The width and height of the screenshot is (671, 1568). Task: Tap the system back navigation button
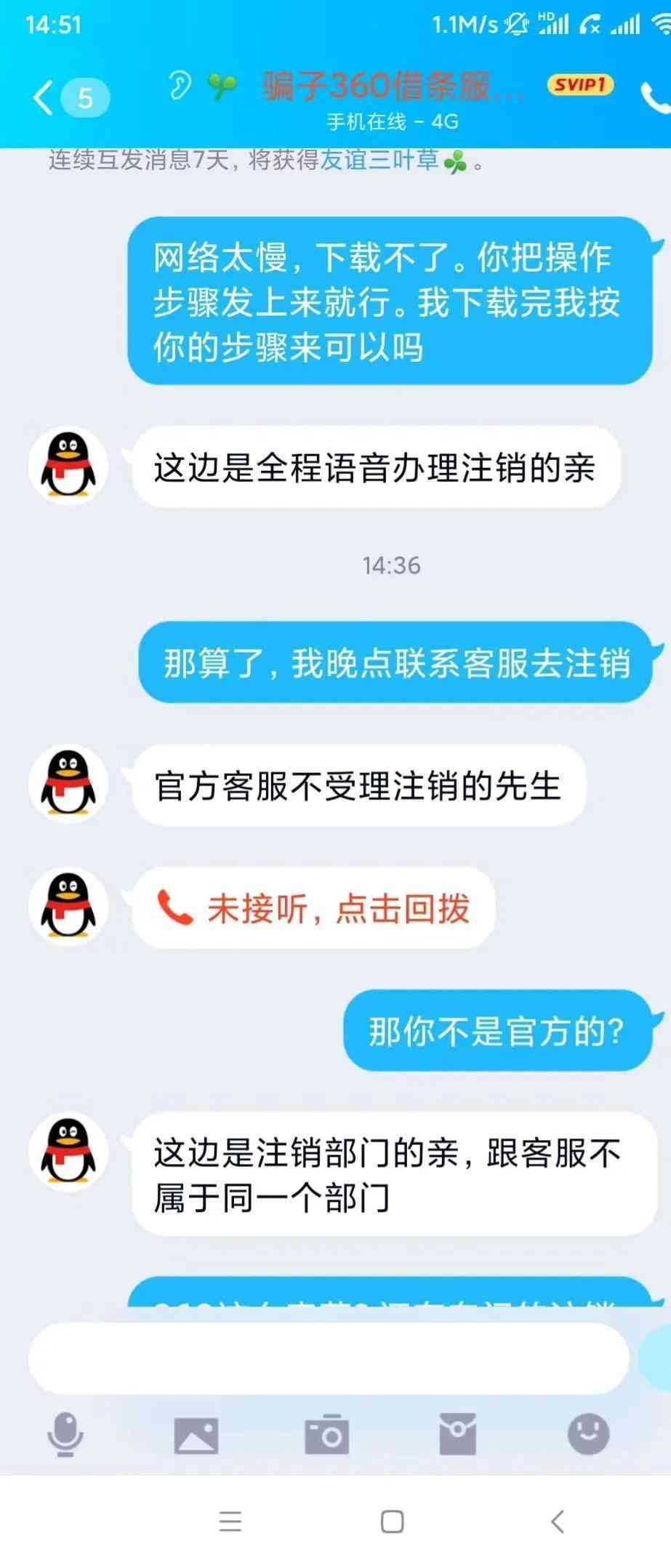coord(558,1521)
